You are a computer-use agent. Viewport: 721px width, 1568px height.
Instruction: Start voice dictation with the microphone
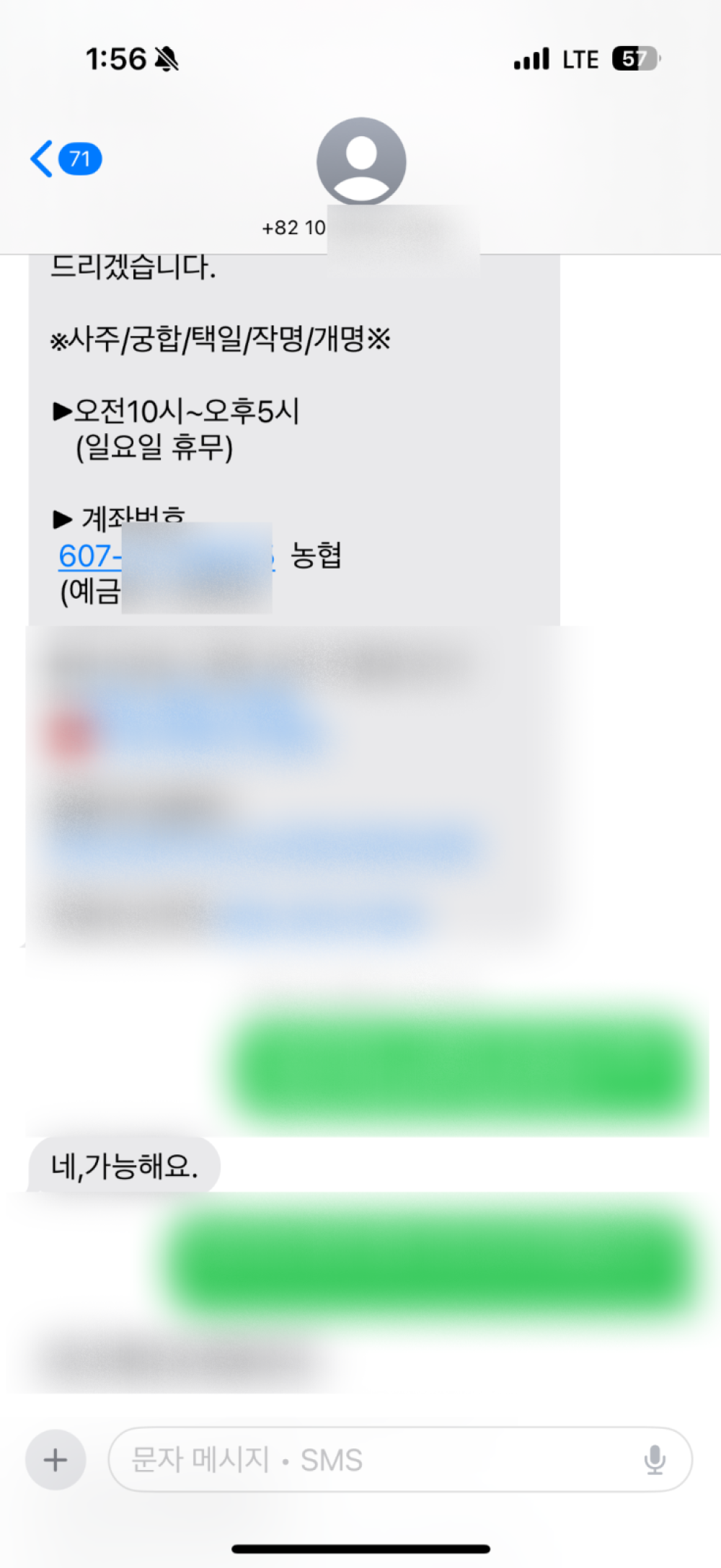tap(655, 1460)
